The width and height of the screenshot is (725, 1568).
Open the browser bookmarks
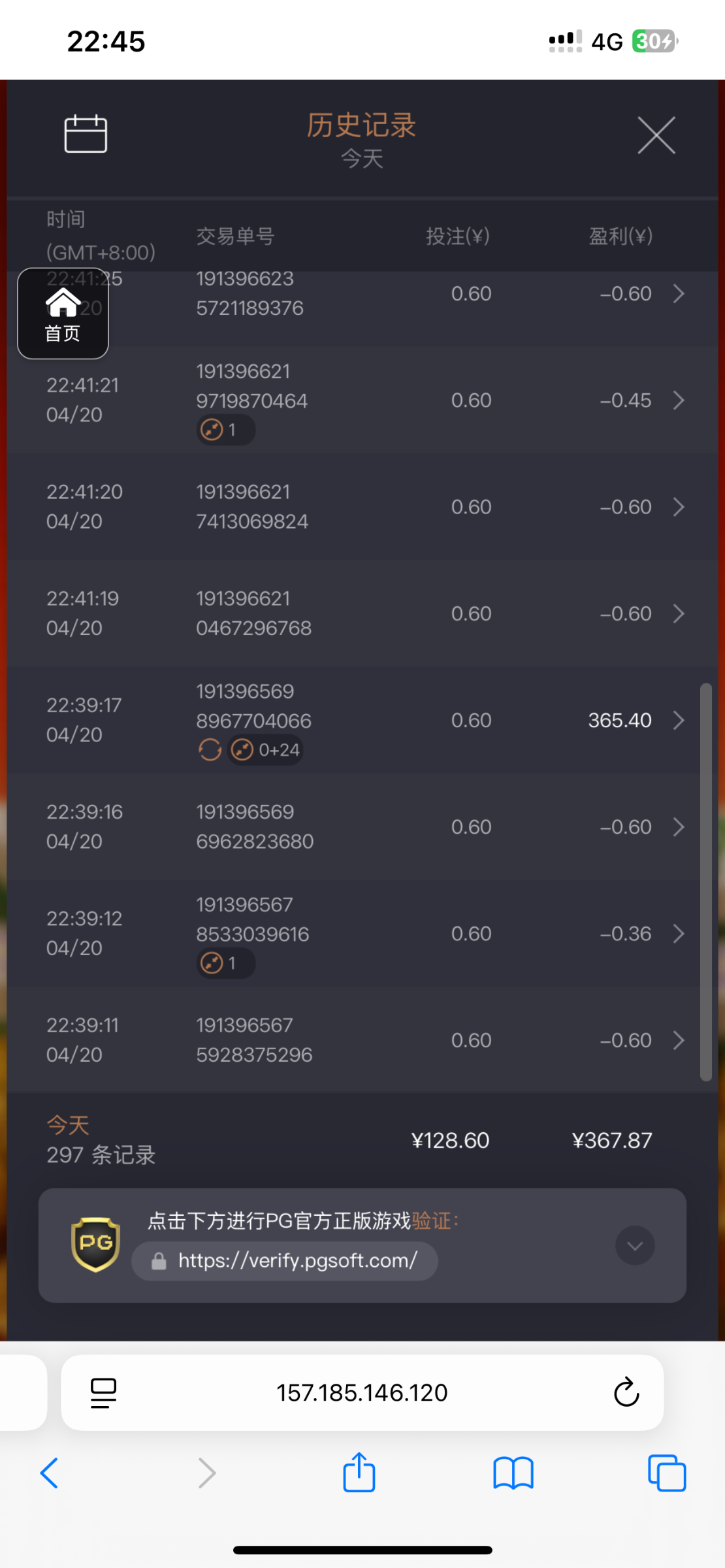click(513, 1473)
